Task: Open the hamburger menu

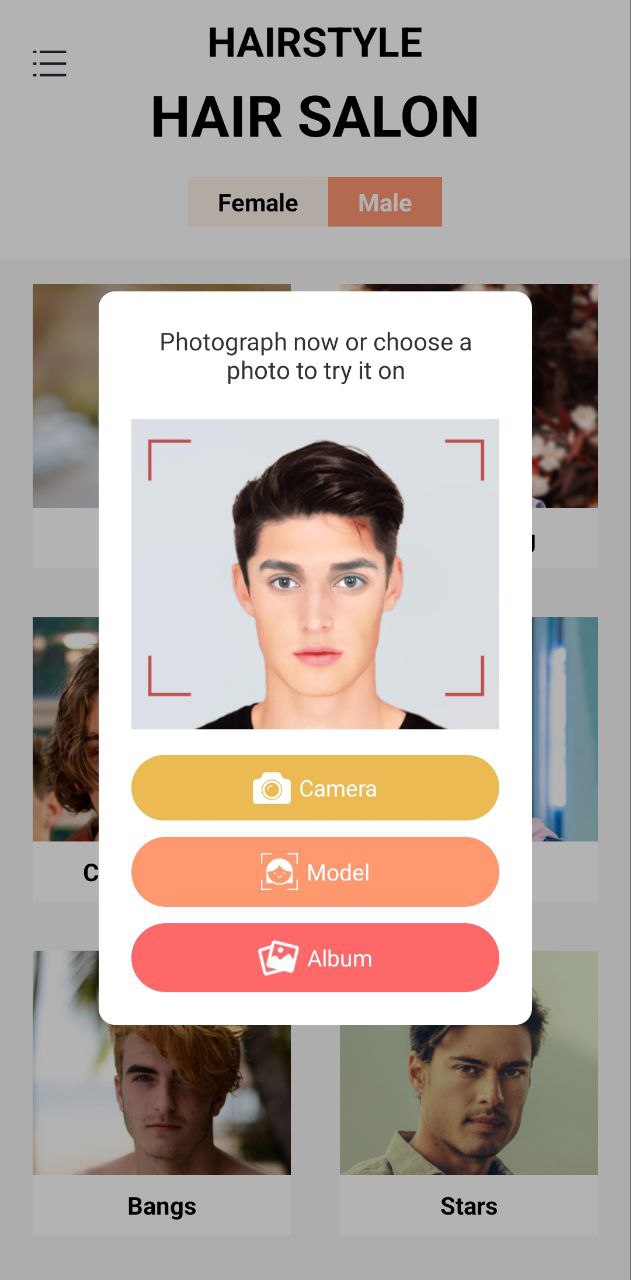Action: click(49, 63)
